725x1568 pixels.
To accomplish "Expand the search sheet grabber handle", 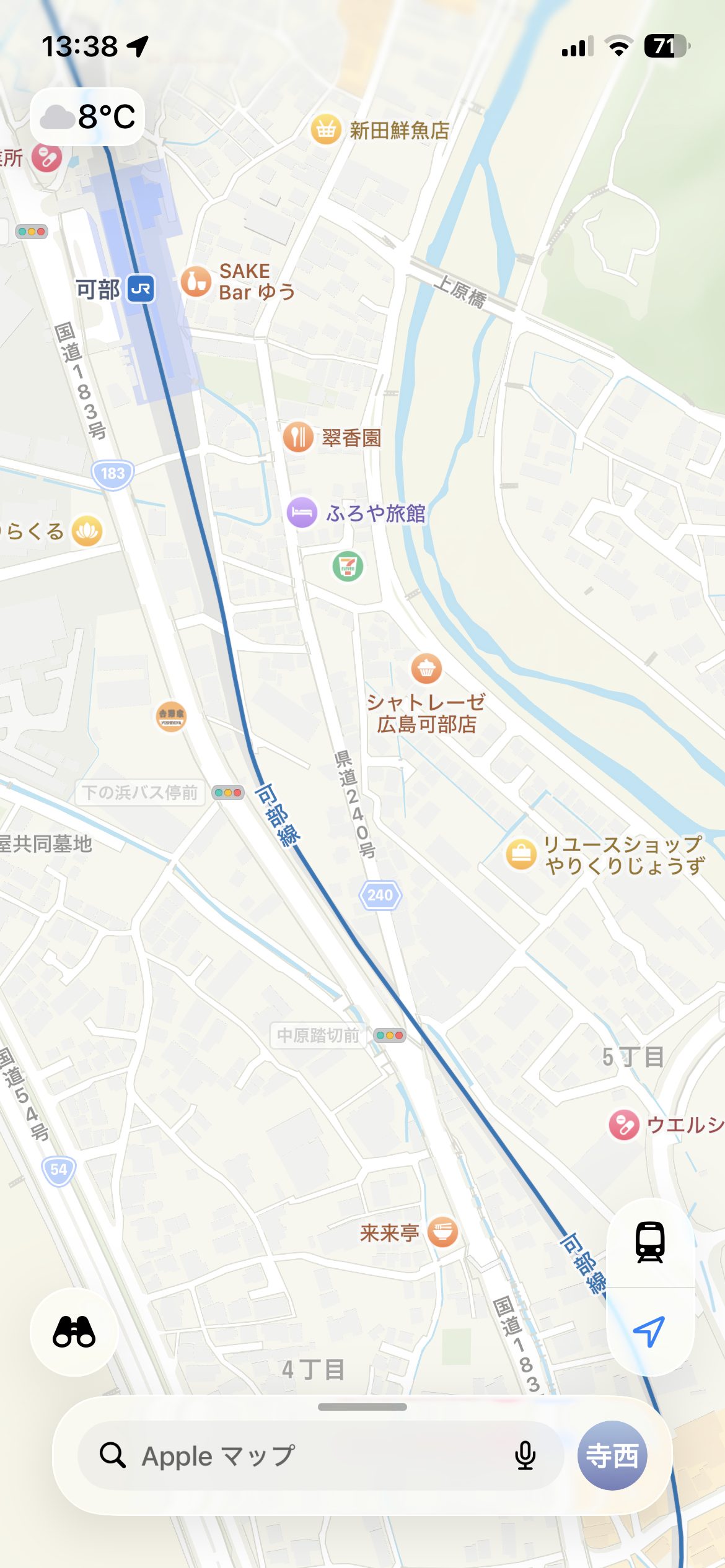I will point(362,1407).
